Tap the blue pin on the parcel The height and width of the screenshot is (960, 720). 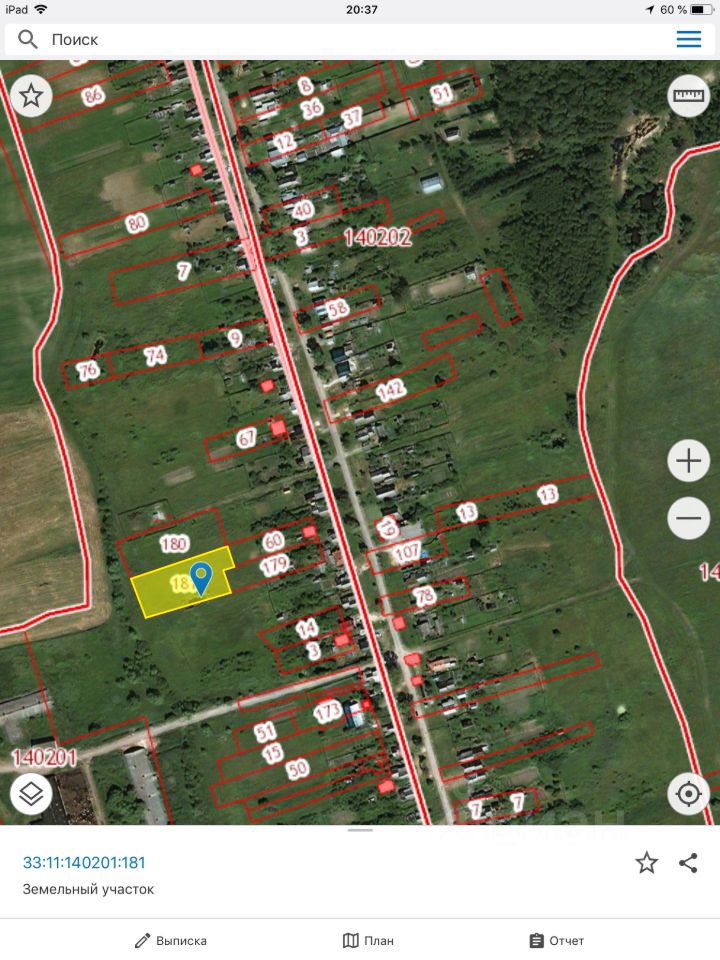pos(202,577)
